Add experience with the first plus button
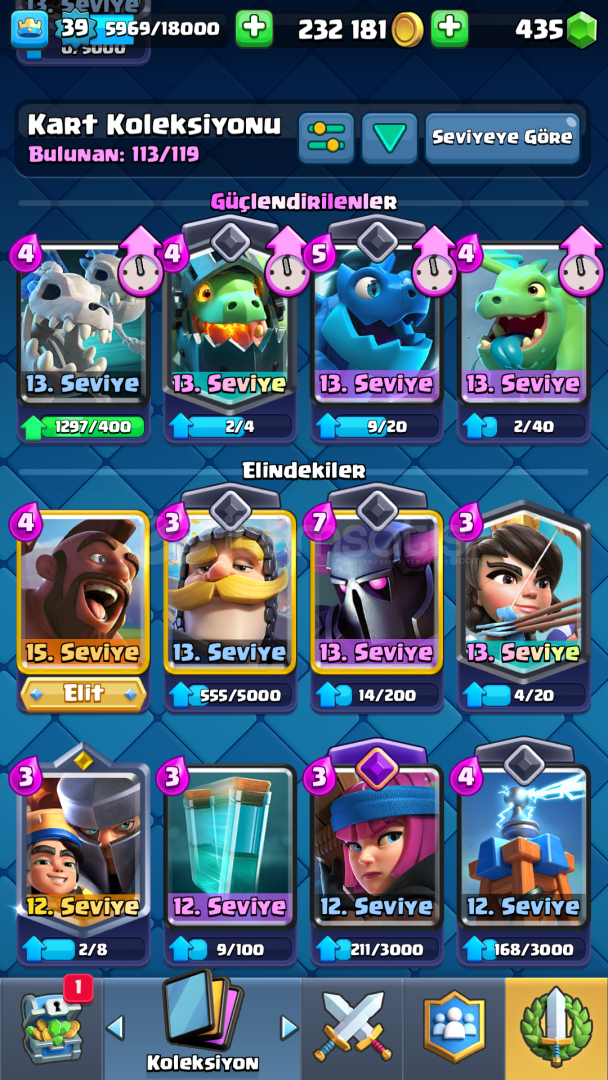The height and width of the screenshot is (1080, 608). 254,29
